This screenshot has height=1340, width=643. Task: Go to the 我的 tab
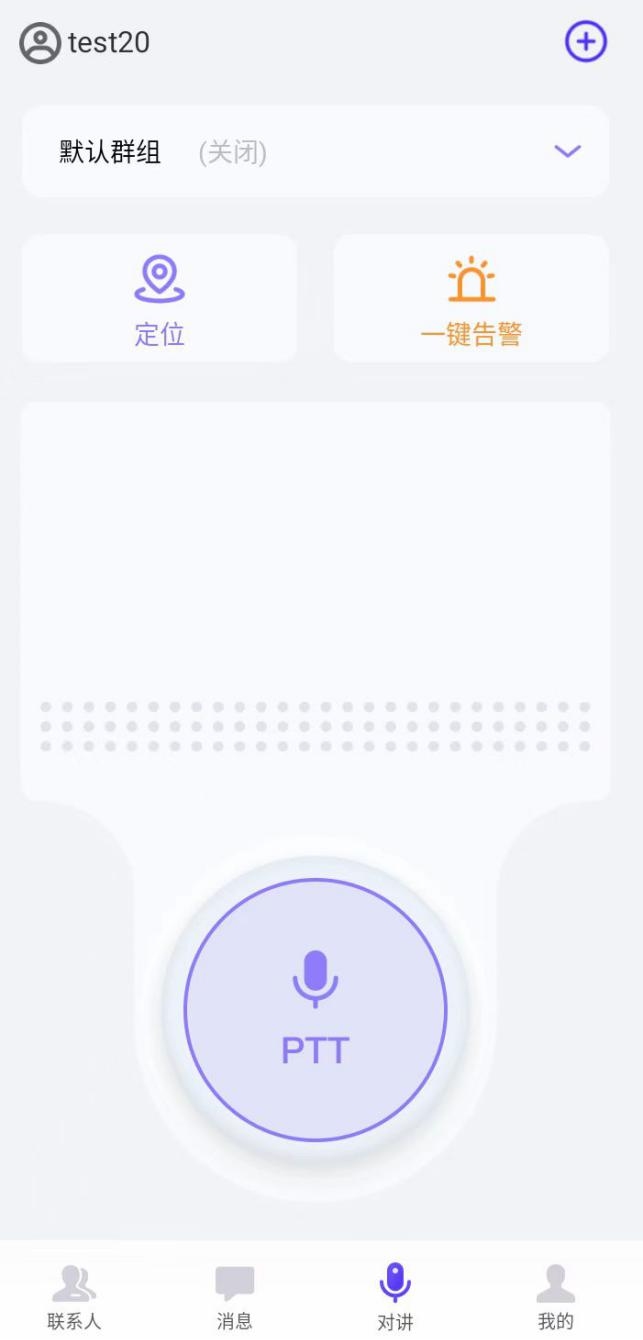pyautogui.click(x=556, y=1296)
